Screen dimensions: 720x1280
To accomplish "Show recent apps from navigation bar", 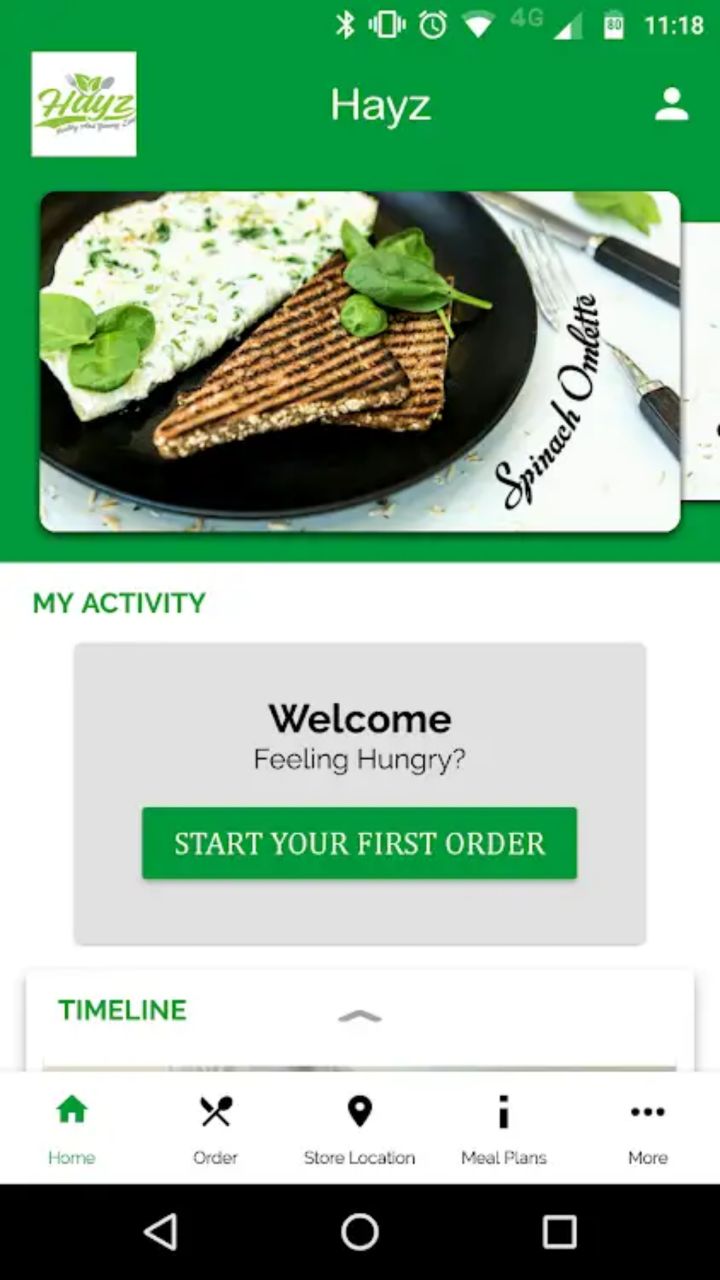I will coord(559,1232).
